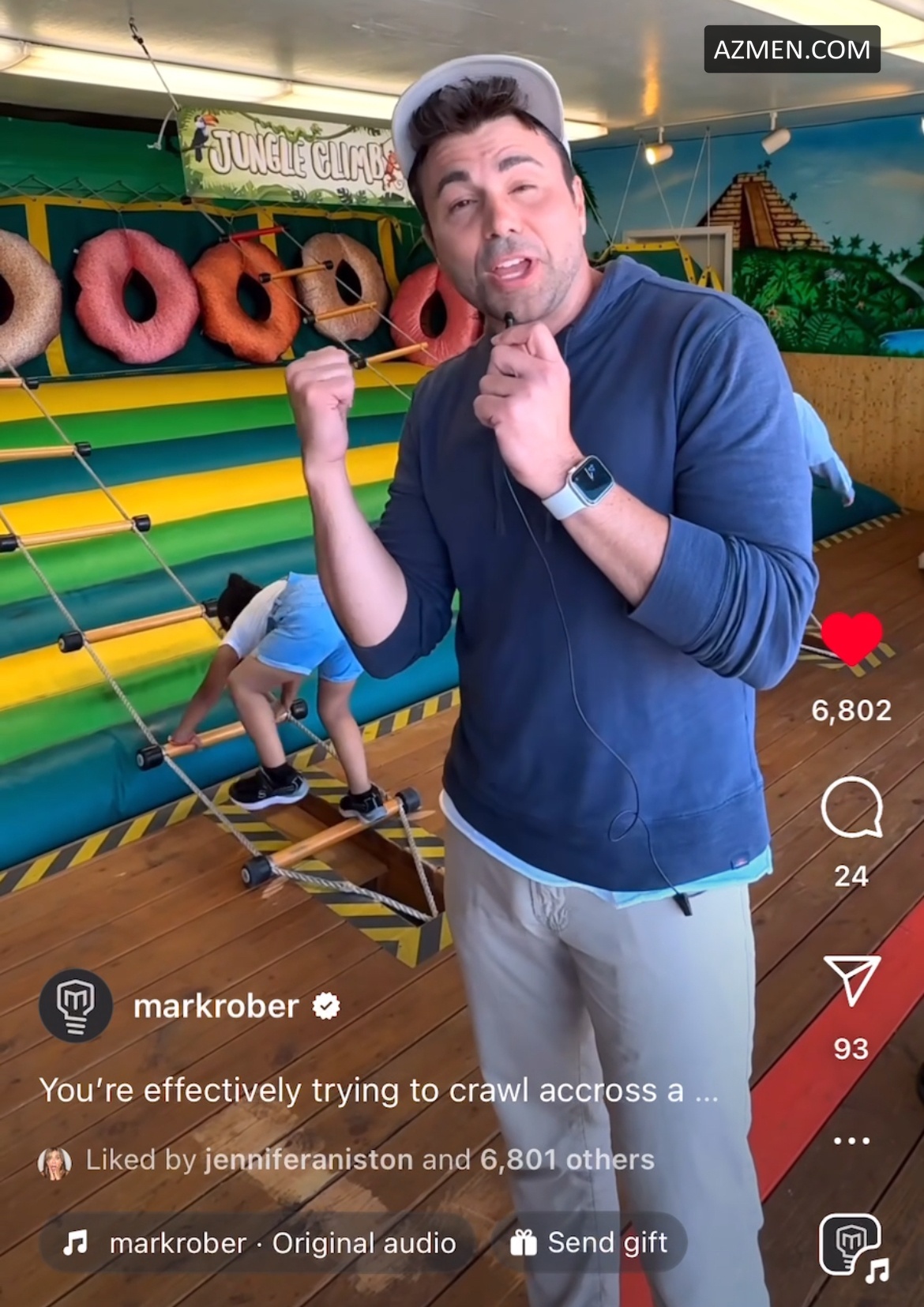Open the comments on this reel

pyautogui.click(x=851, y=807)
